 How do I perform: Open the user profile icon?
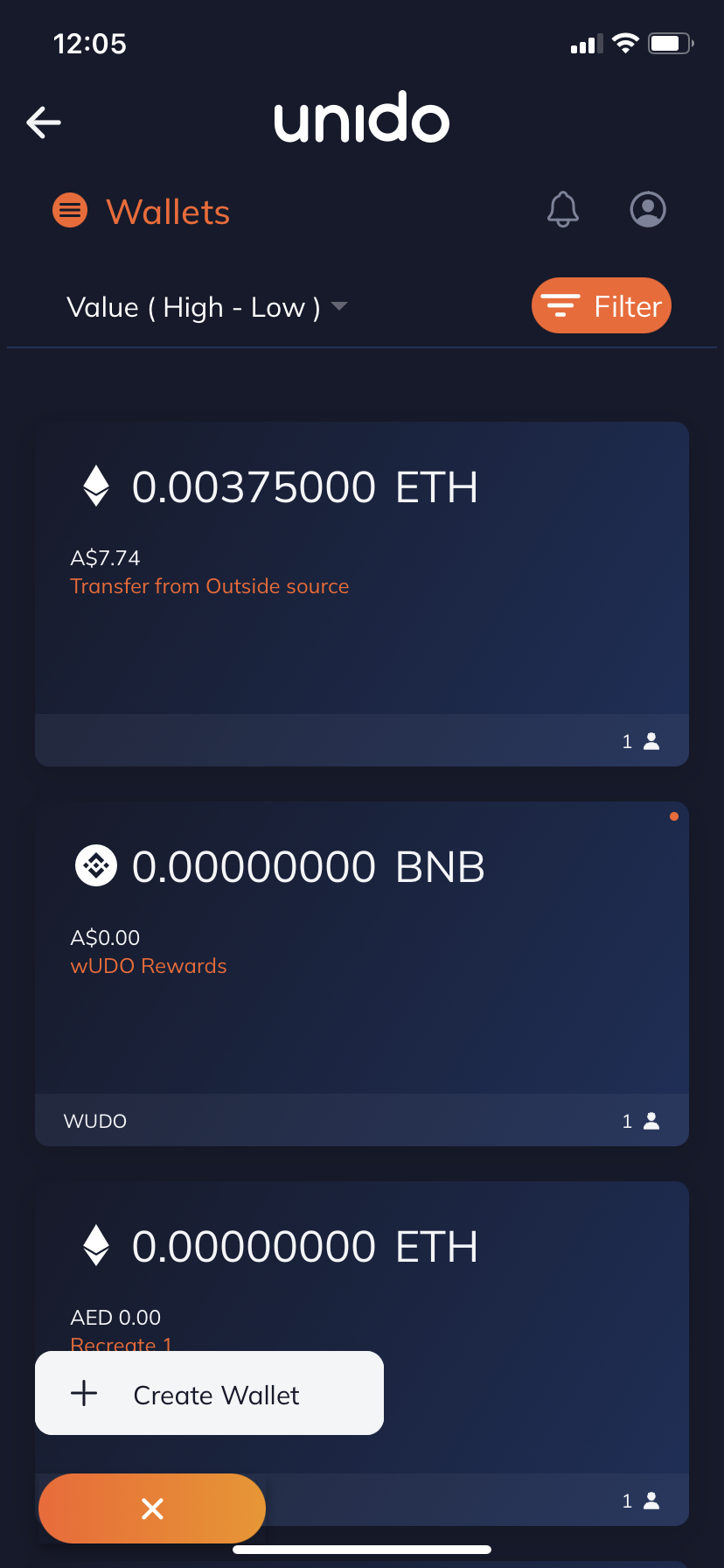pos(648,209)
